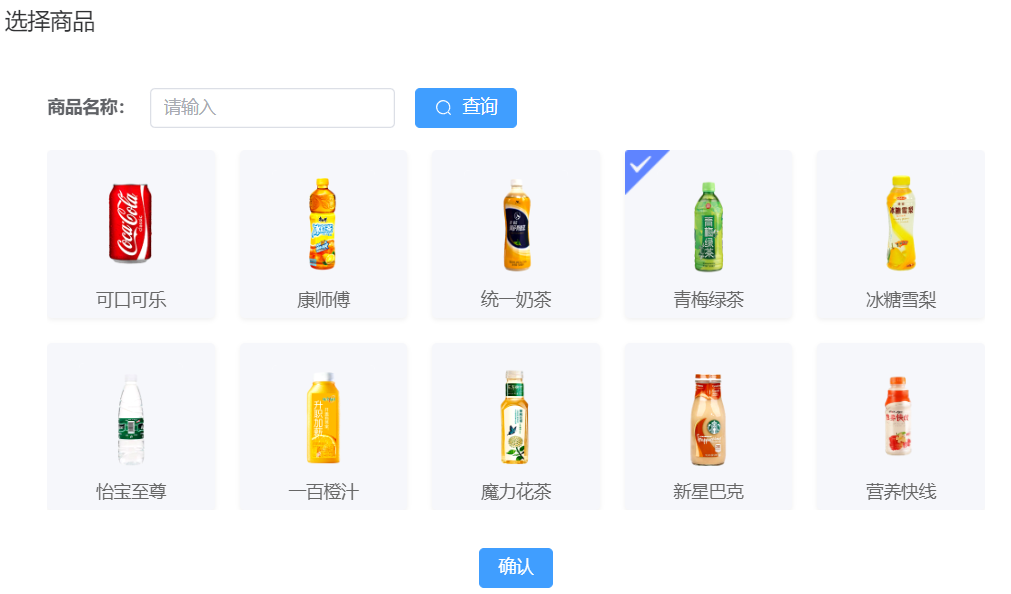The width and height of the screenshot is (1011, 594).
Task: Choose the 一百橙汁 product card
Action: (323, 427)
